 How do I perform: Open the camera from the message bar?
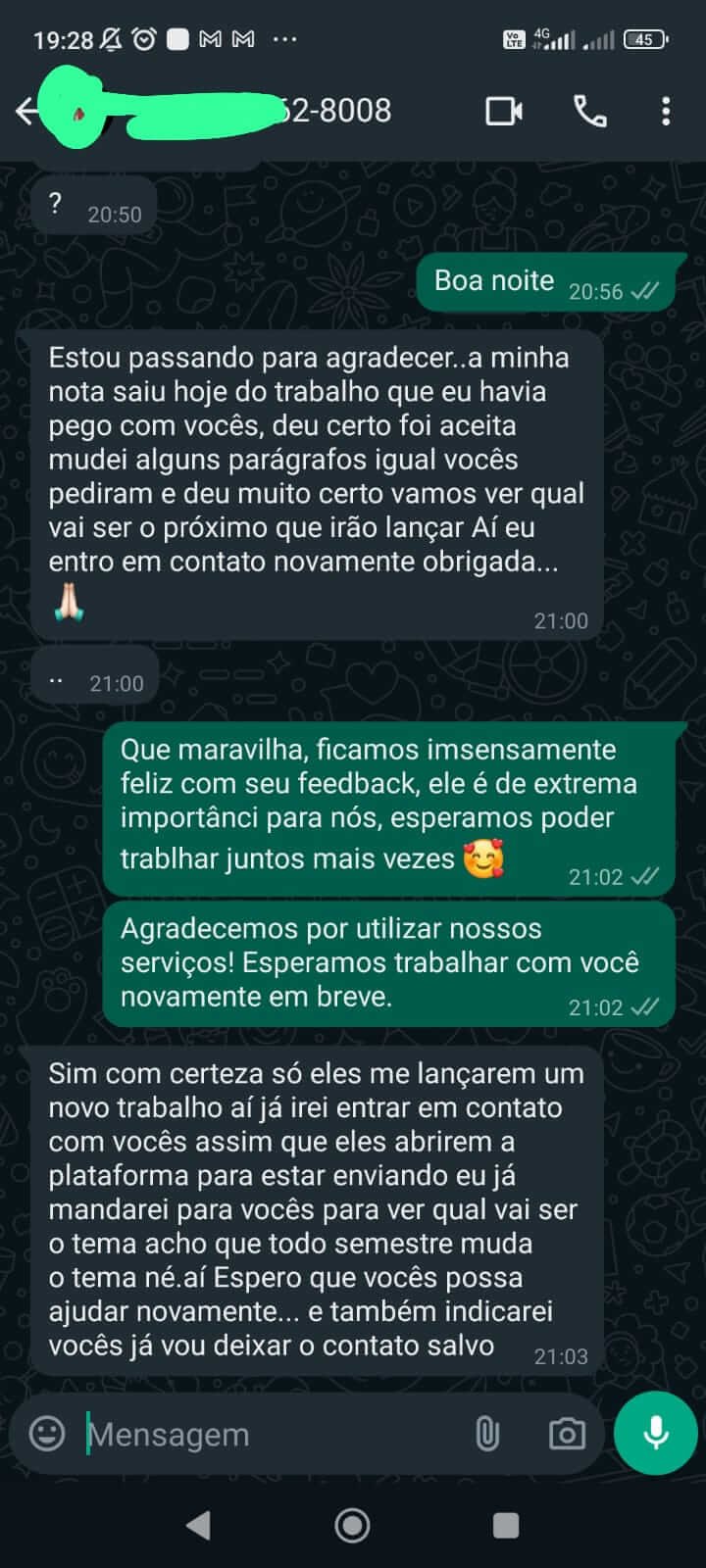pos(566,1435)
